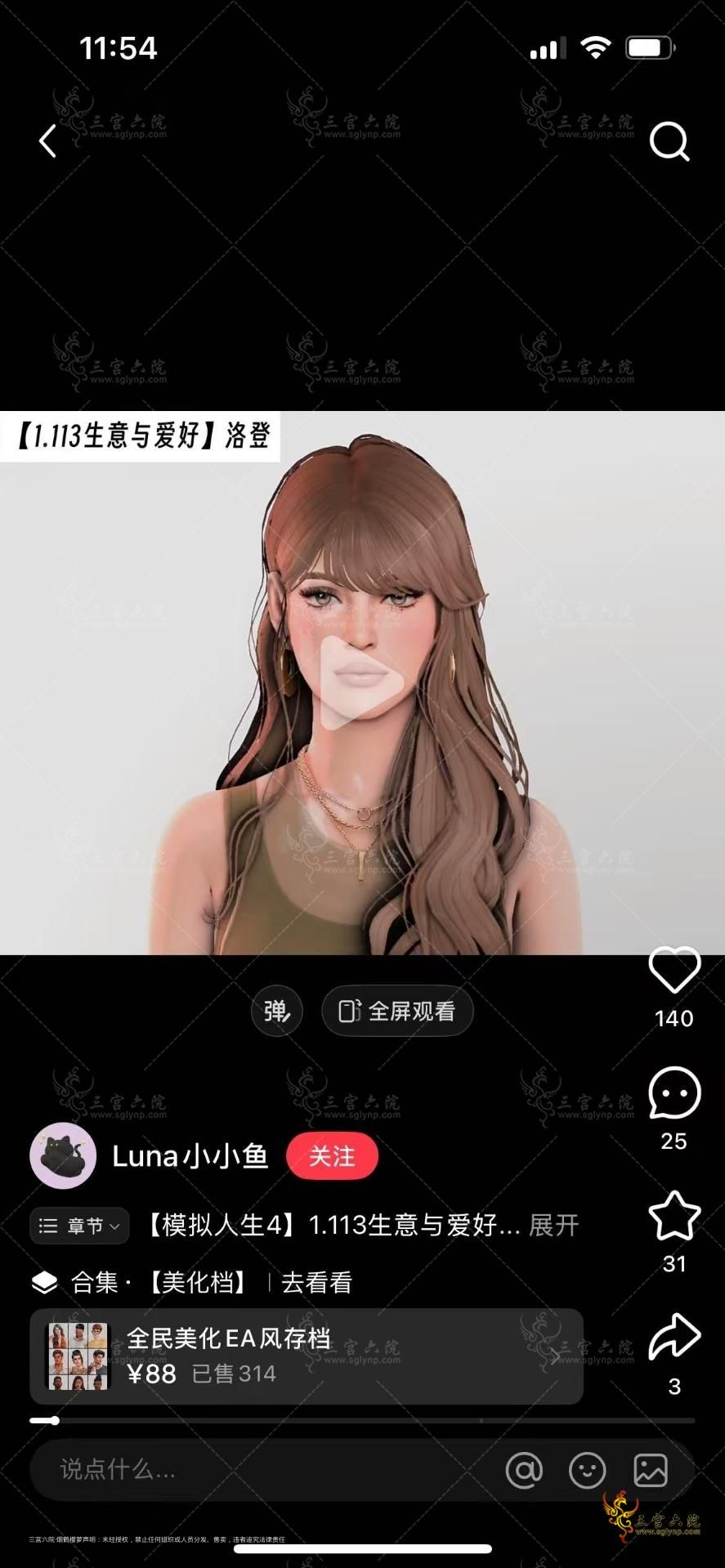Image resolution: width=725 pixels, height=1568 pixels.
Task: Play the video with the center play button
Action: coord(362,683)
